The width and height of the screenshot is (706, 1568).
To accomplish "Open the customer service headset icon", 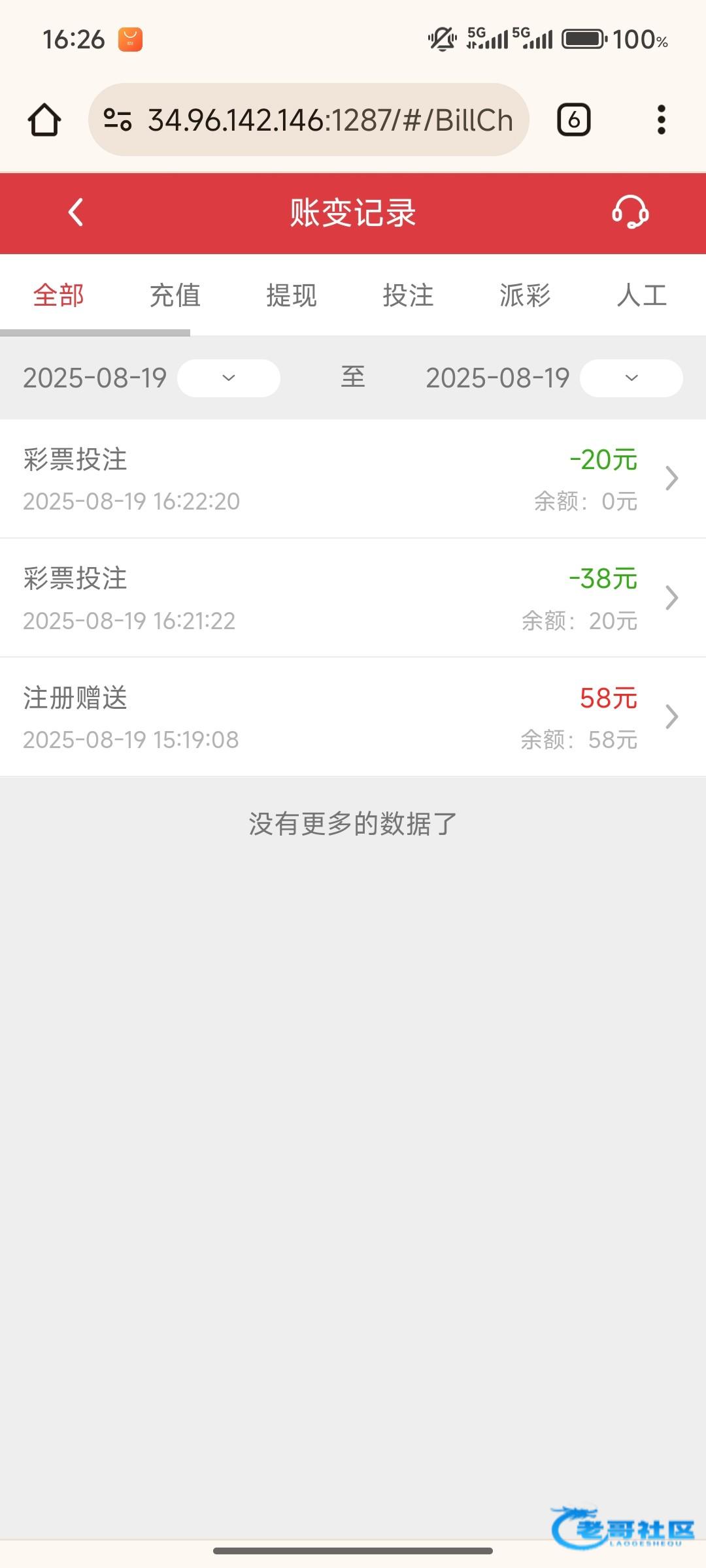I will (x=630, y=212).
